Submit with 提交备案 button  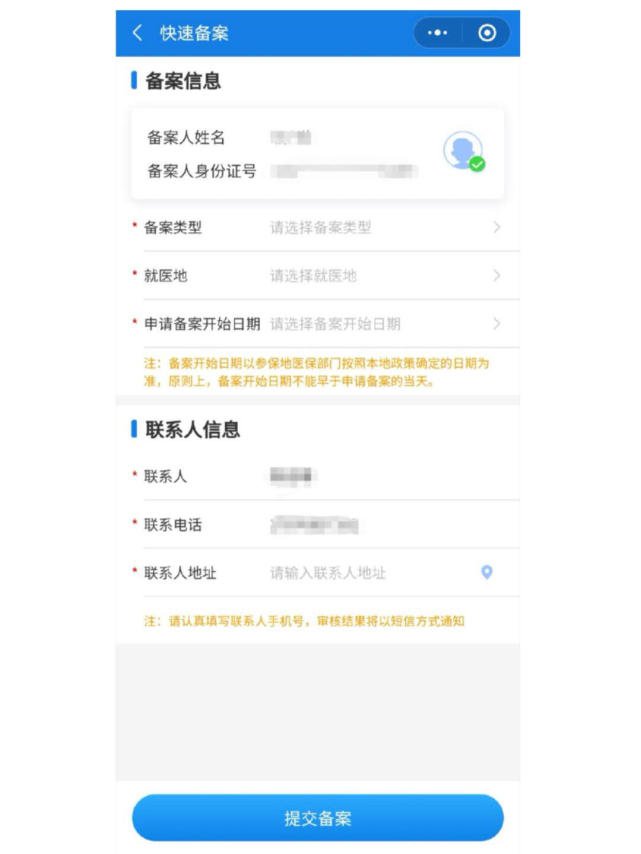(x=318, y=819)
